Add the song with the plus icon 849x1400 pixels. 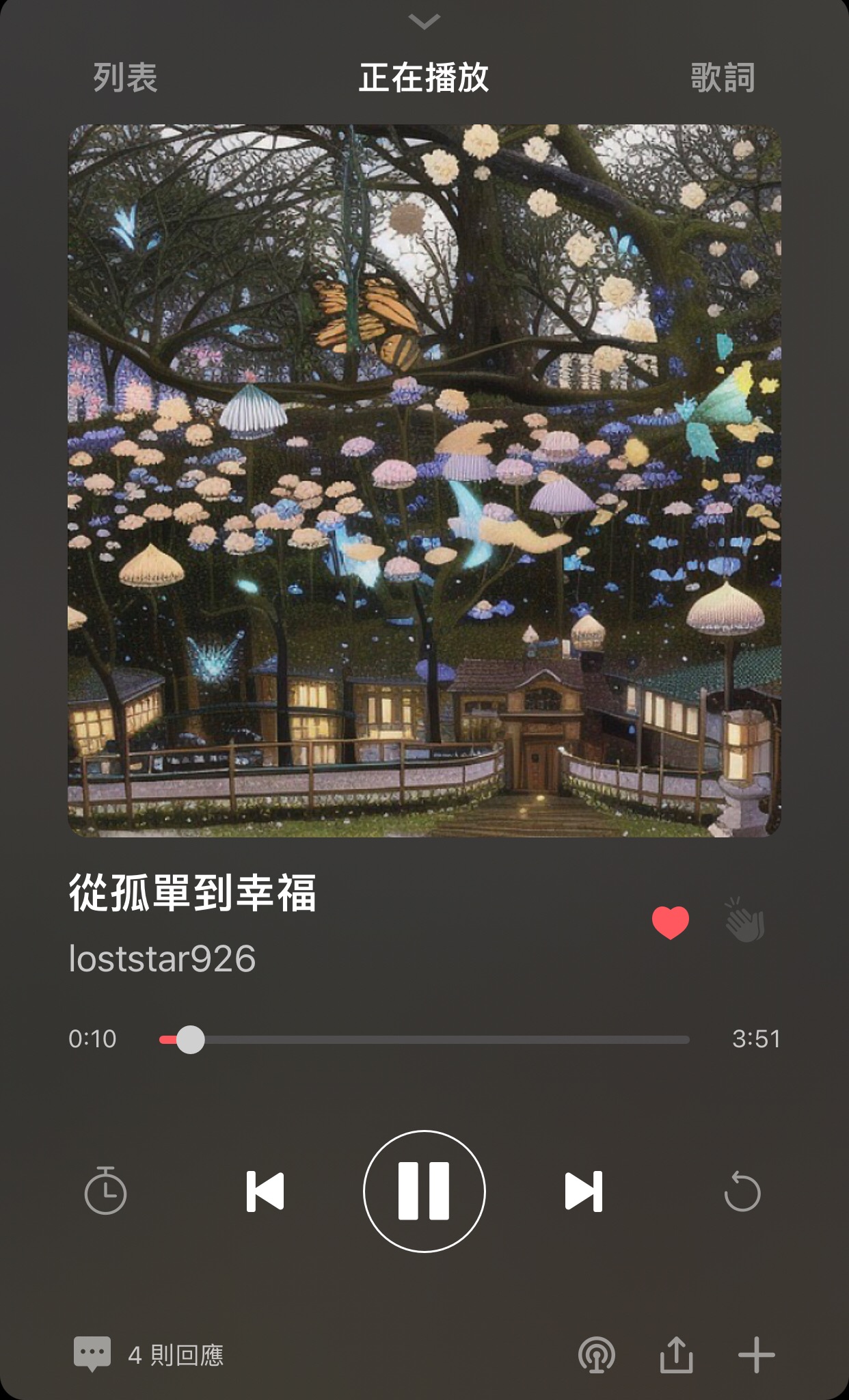point(756,1354)
